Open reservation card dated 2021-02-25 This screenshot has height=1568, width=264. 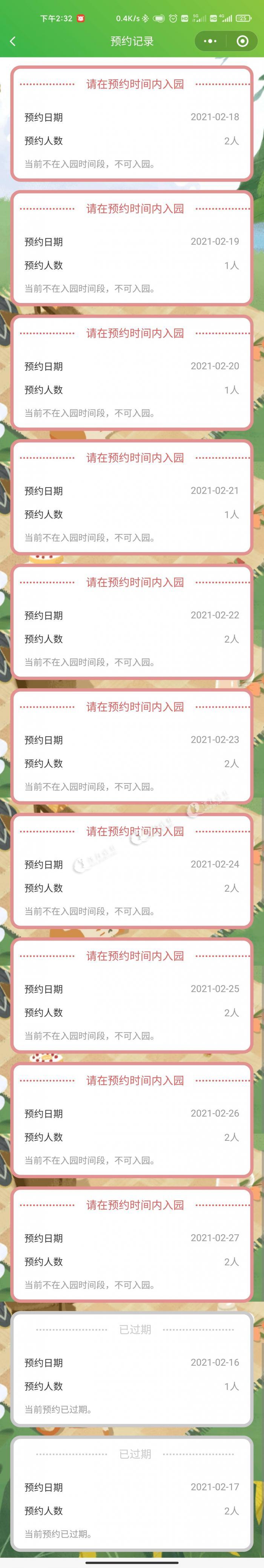132,996
